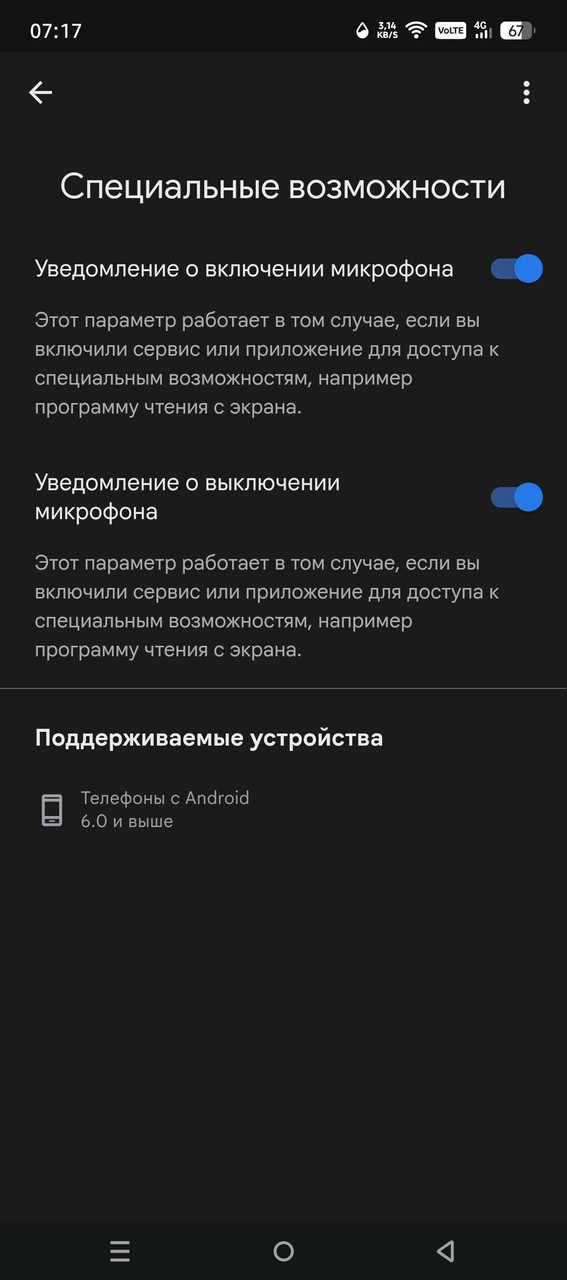Image resolution: width=567 pixels, height=1280 pixels.
Task: Open recent apps from navigation bar
Action: pyautogui.click(x=120, y=1251)
